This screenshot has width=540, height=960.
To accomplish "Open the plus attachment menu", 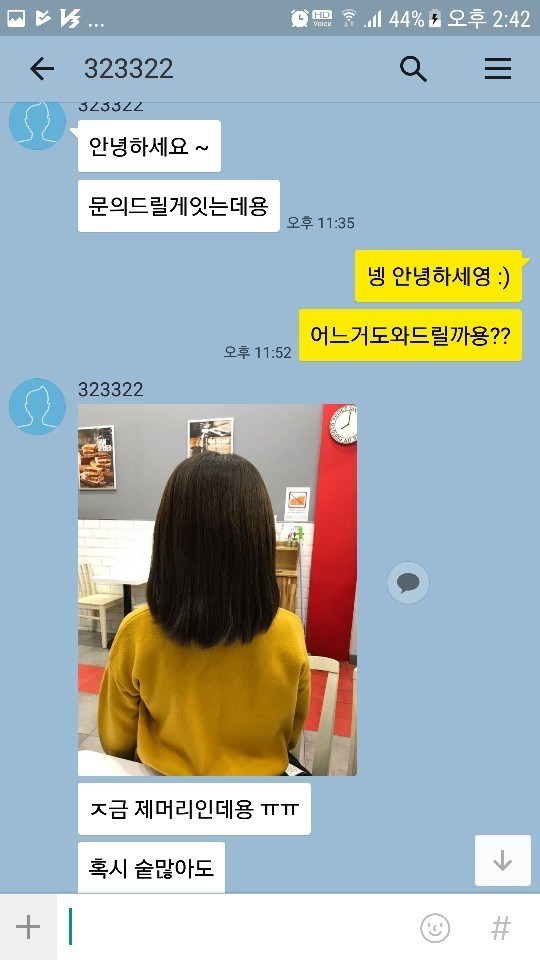I will click(x=28, y=927).
